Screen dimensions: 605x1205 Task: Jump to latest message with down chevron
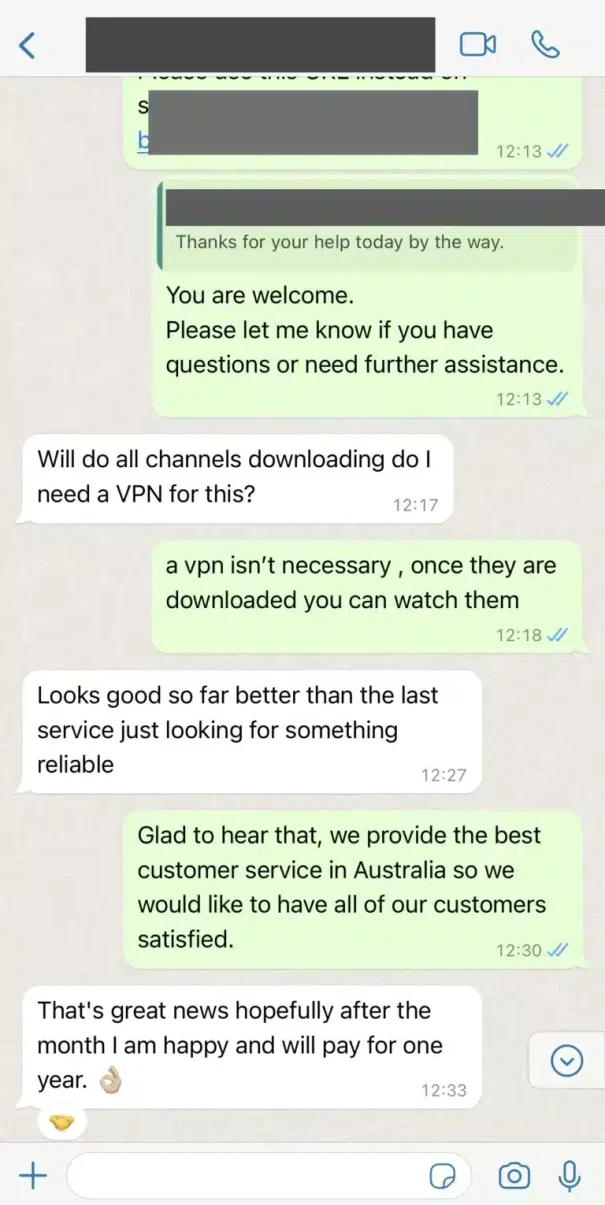[567, 1059]
